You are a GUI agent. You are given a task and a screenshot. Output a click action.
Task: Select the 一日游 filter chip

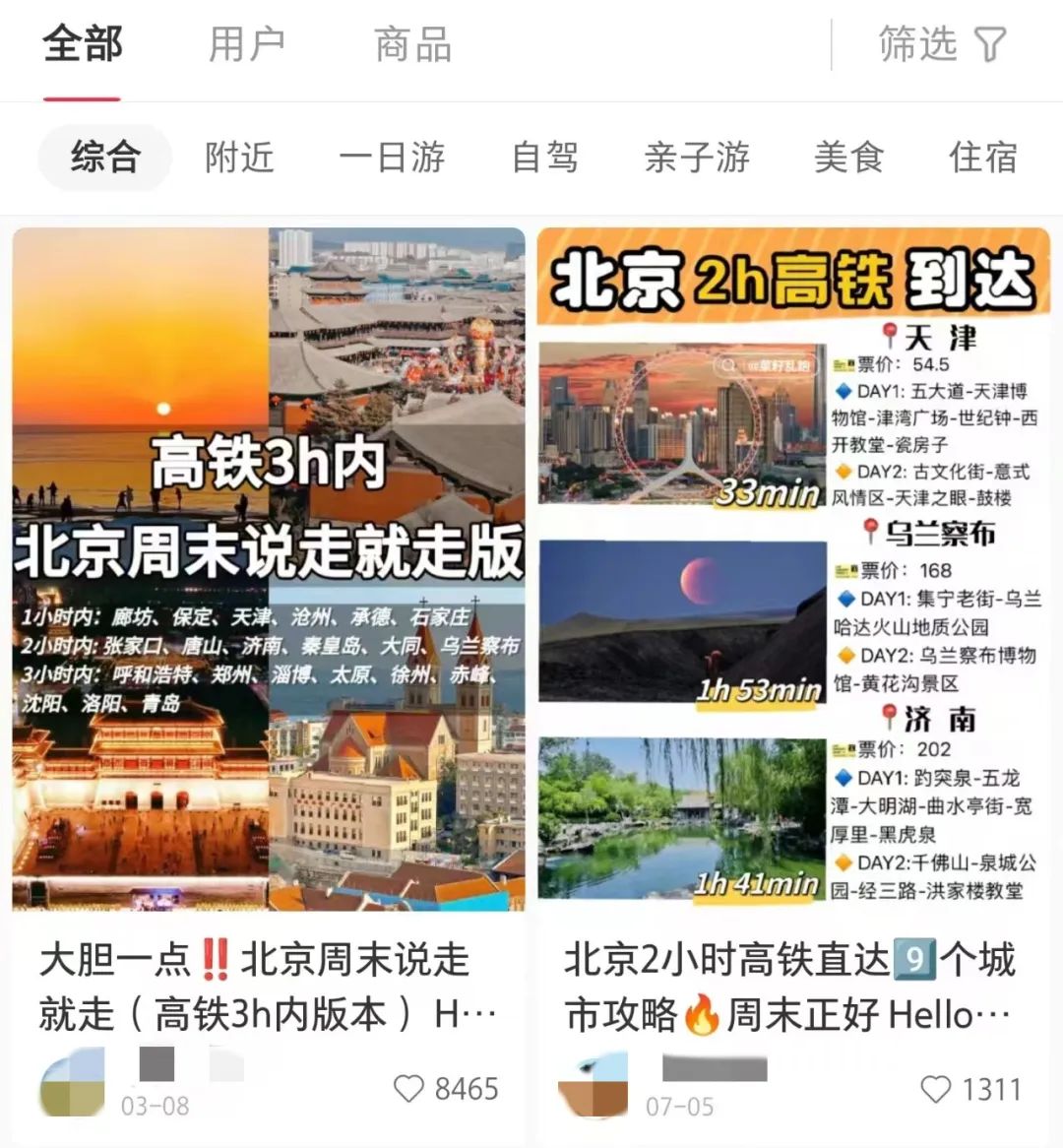[392, 158]
